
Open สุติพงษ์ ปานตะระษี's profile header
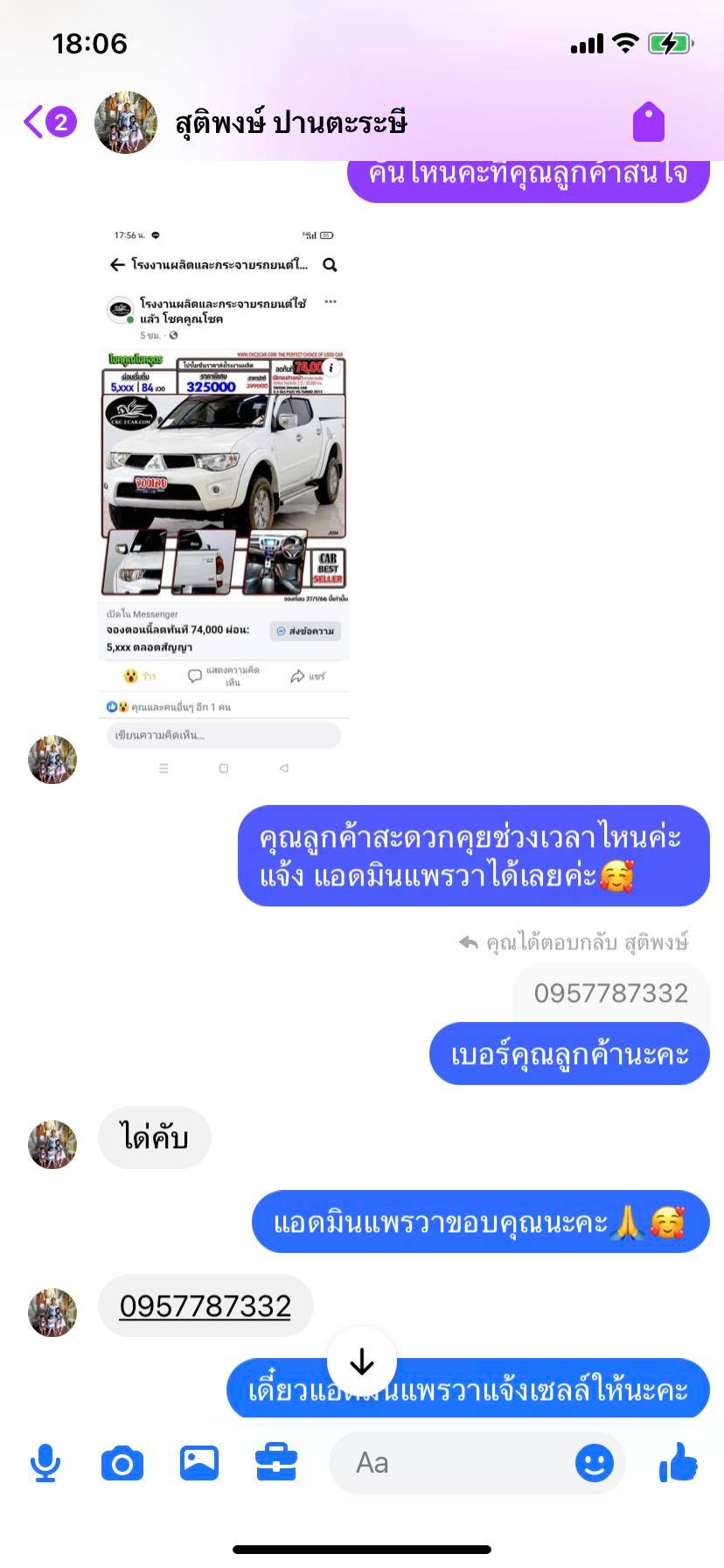pyautogui.click(x=290, y=122)
